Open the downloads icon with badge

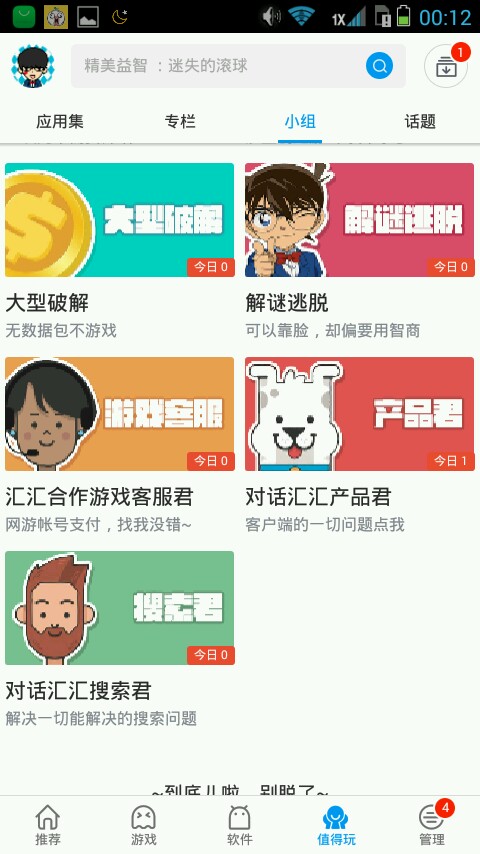(x=446, y=66)
